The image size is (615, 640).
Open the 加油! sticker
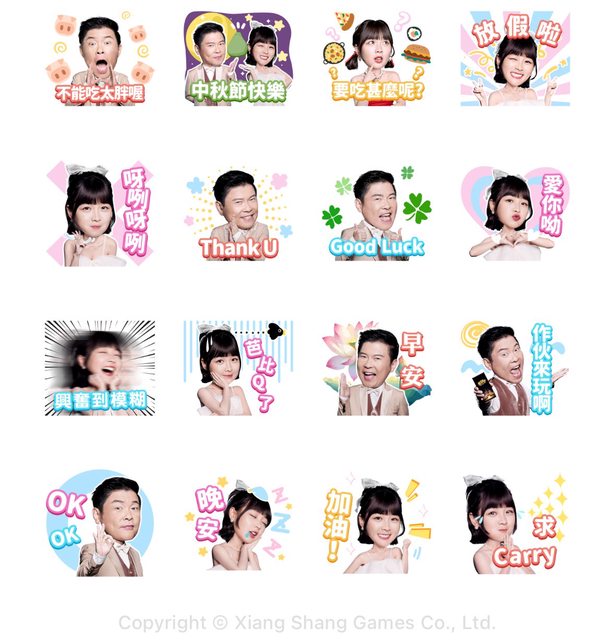pos(376,523)
